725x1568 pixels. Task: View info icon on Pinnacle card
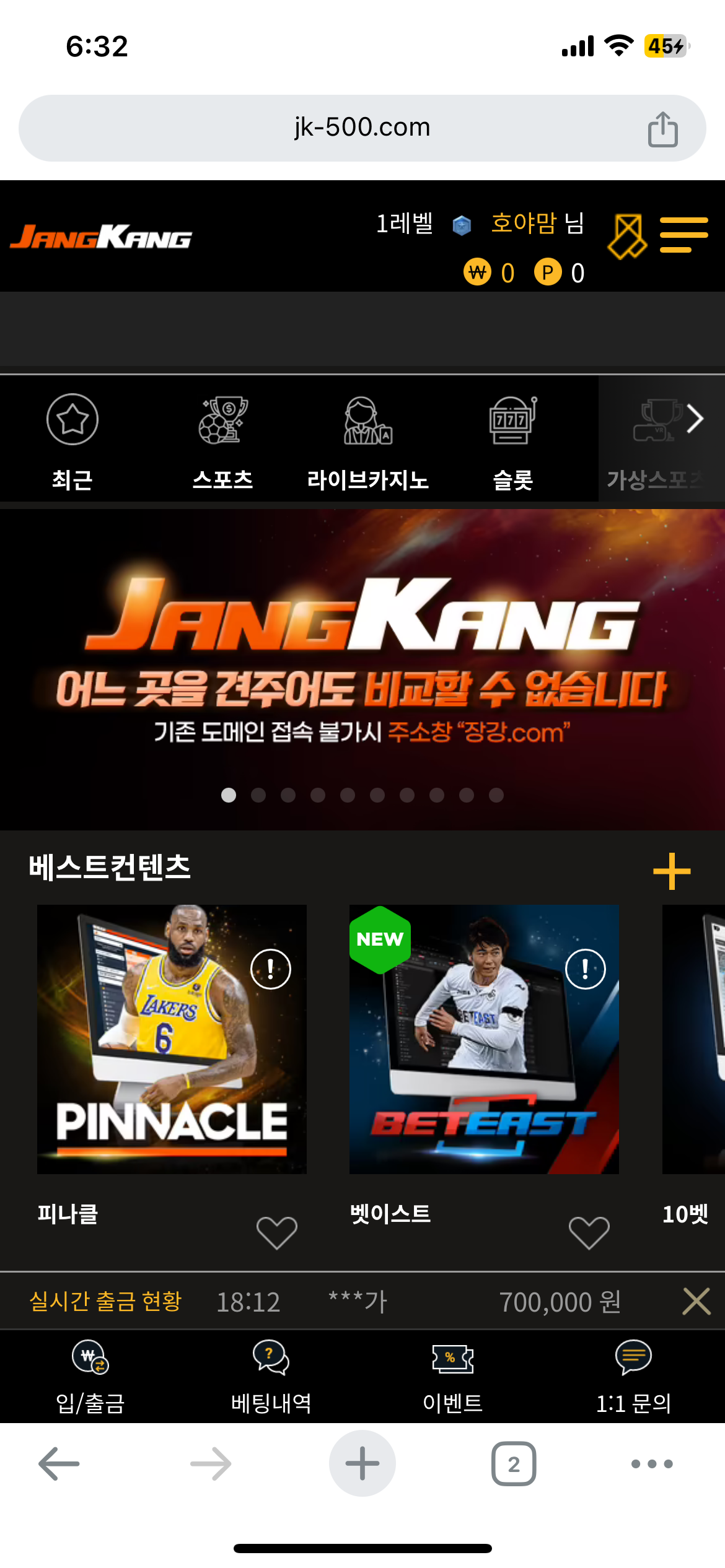coord(271,969)
